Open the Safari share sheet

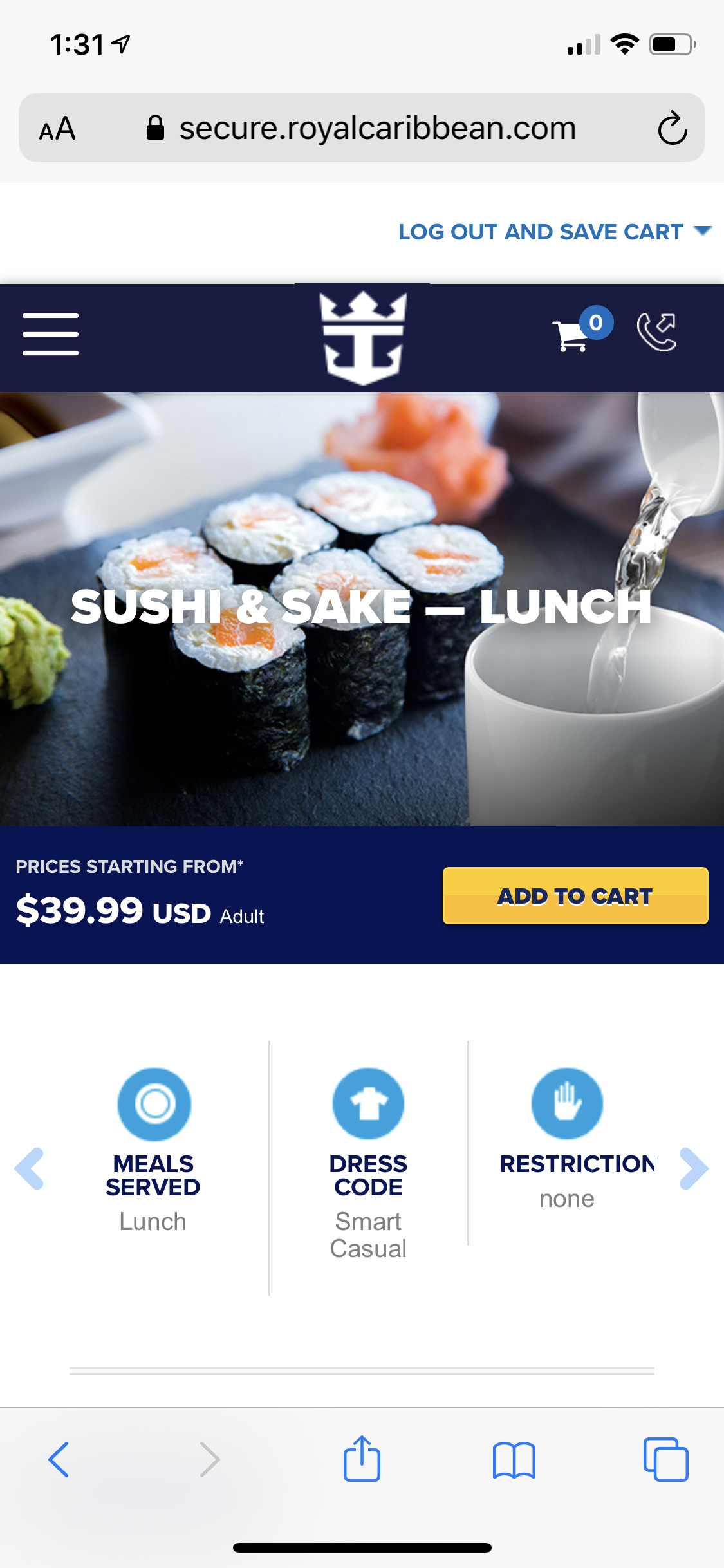(x=362, y=1458)
